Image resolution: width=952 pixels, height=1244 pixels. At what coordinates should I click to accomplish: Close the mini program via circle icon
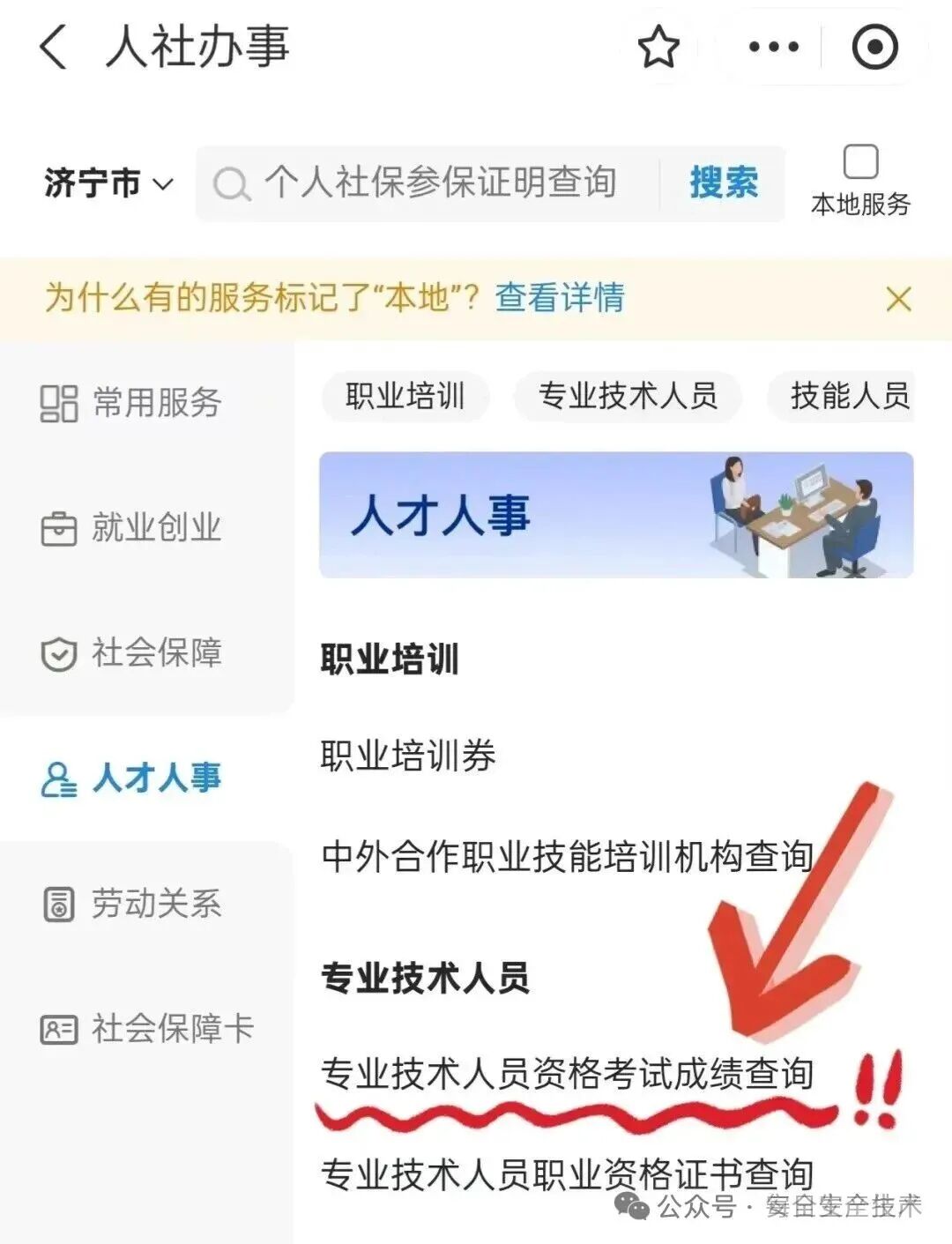click(x=874, y=47)
